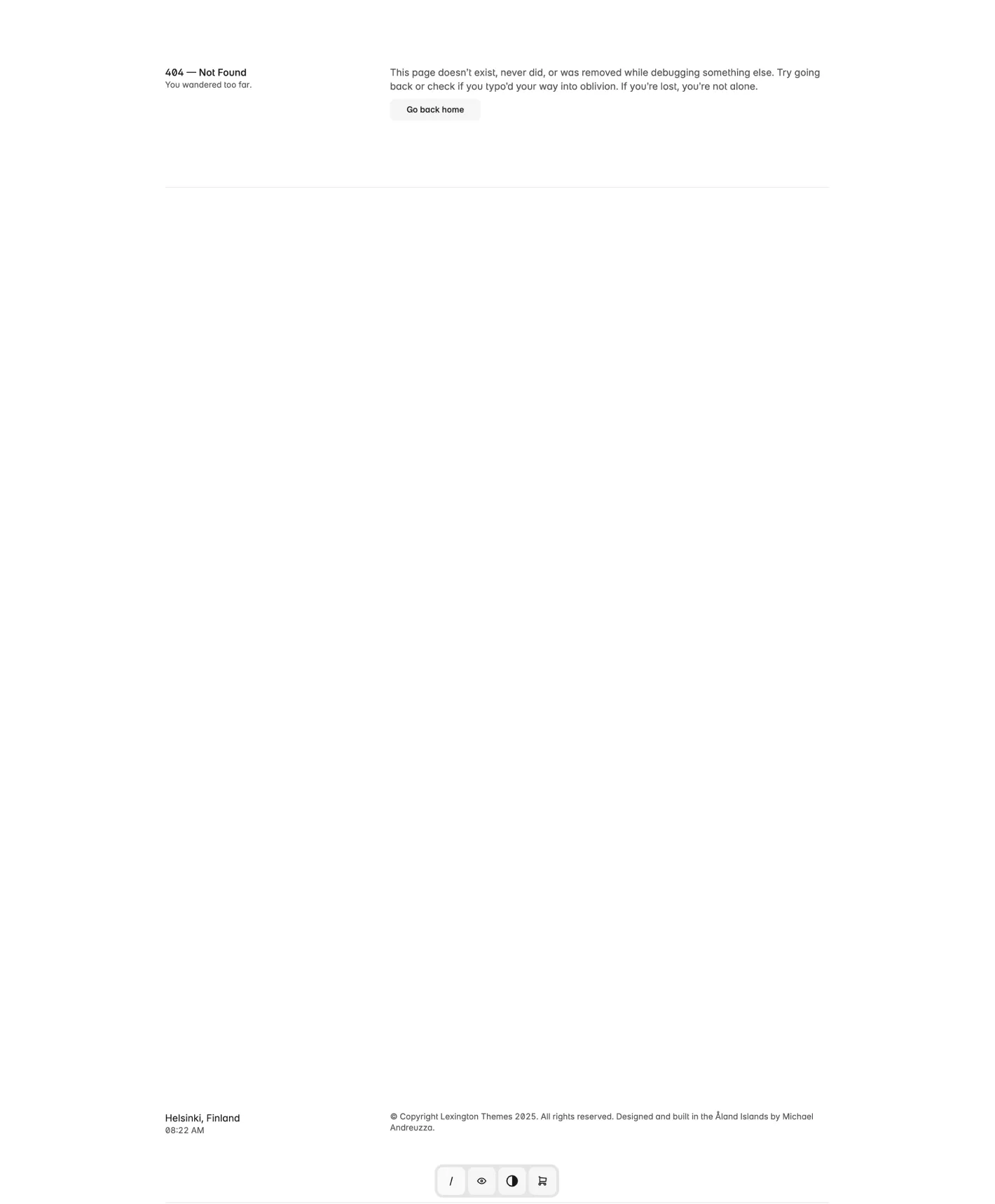Tap the eye icon in the floating toolbar
This screenshot has height=1204, width=995.
pos(481,1181)
